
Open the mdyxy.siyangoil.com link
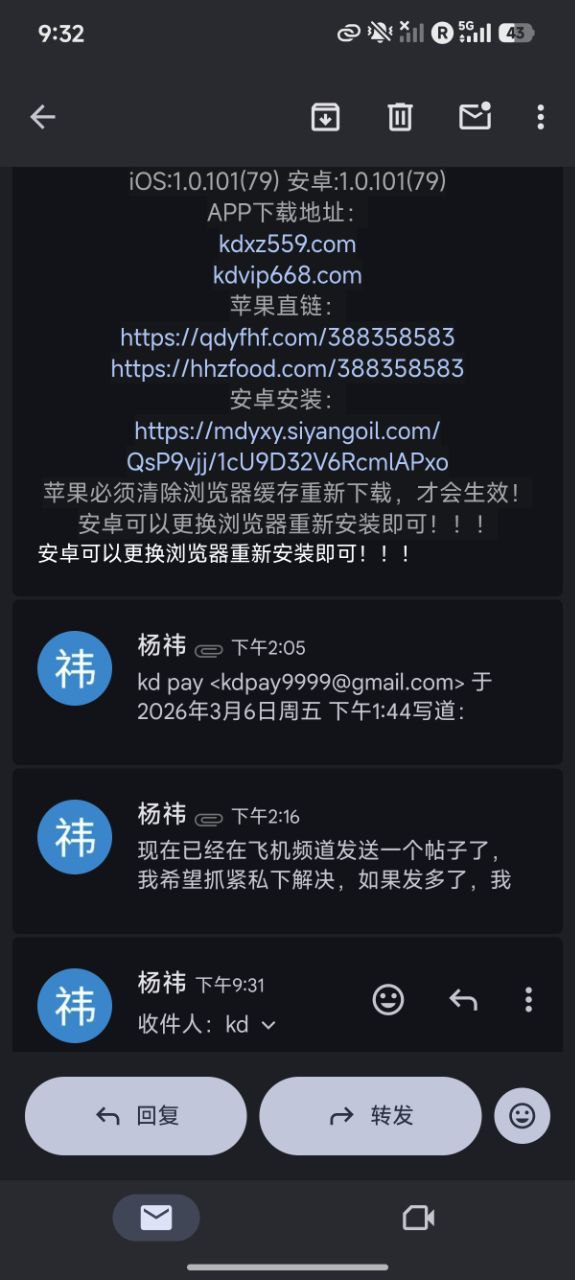tap(287, 446)
